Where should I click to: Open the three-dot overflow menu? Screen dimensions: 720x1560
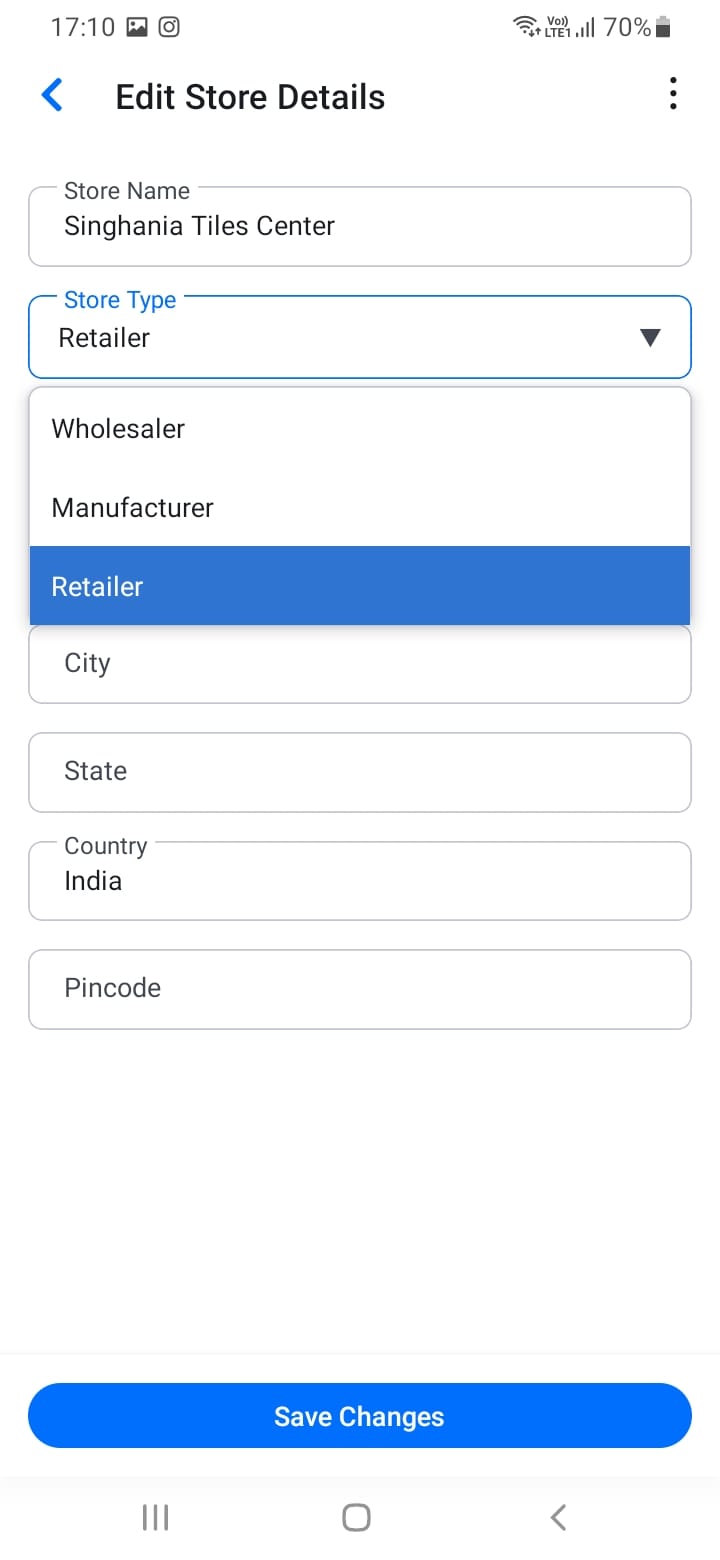pos(673,94)
